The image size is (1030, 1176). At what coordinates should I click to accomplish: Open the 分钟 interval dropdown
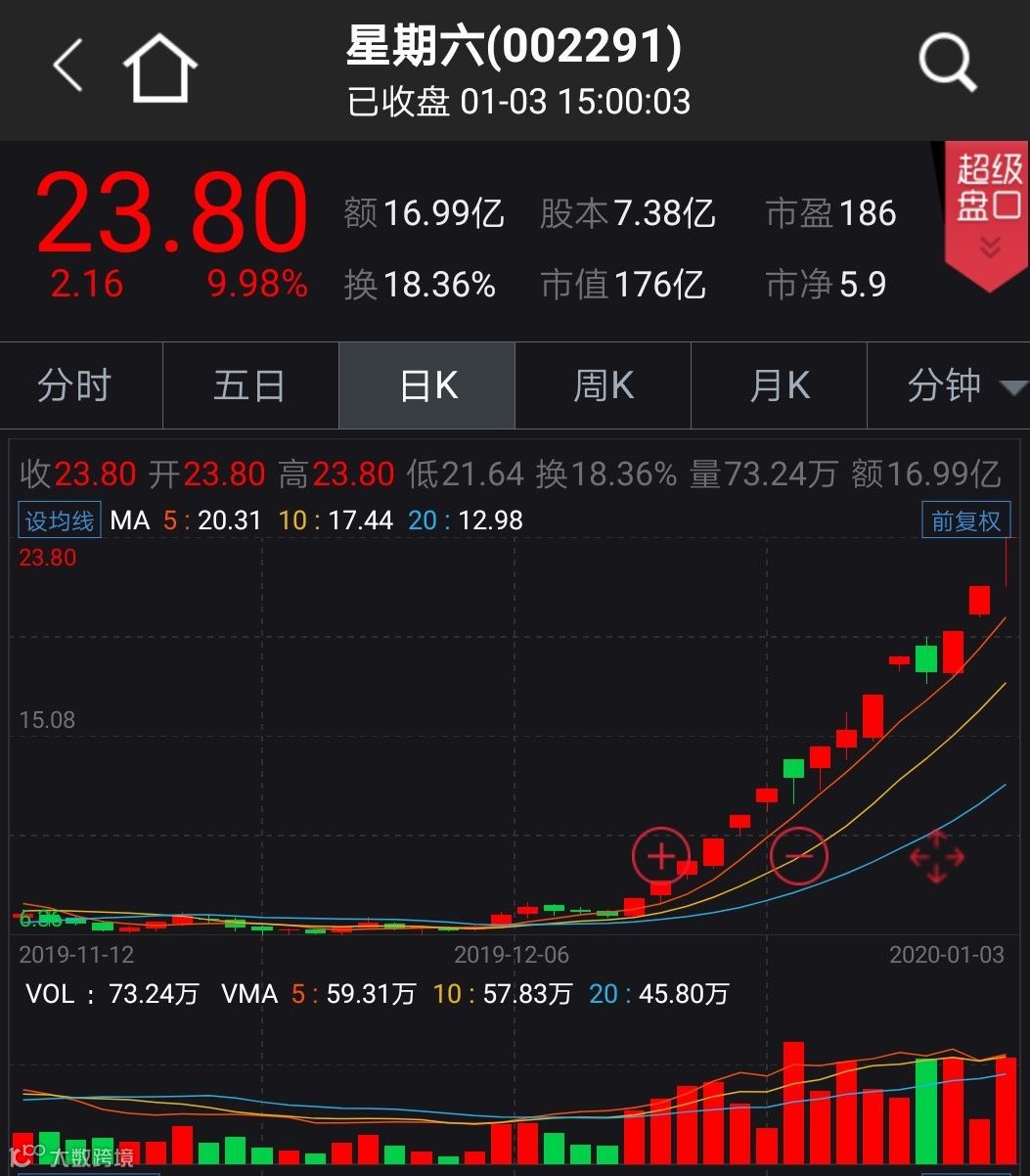(963, 385)
